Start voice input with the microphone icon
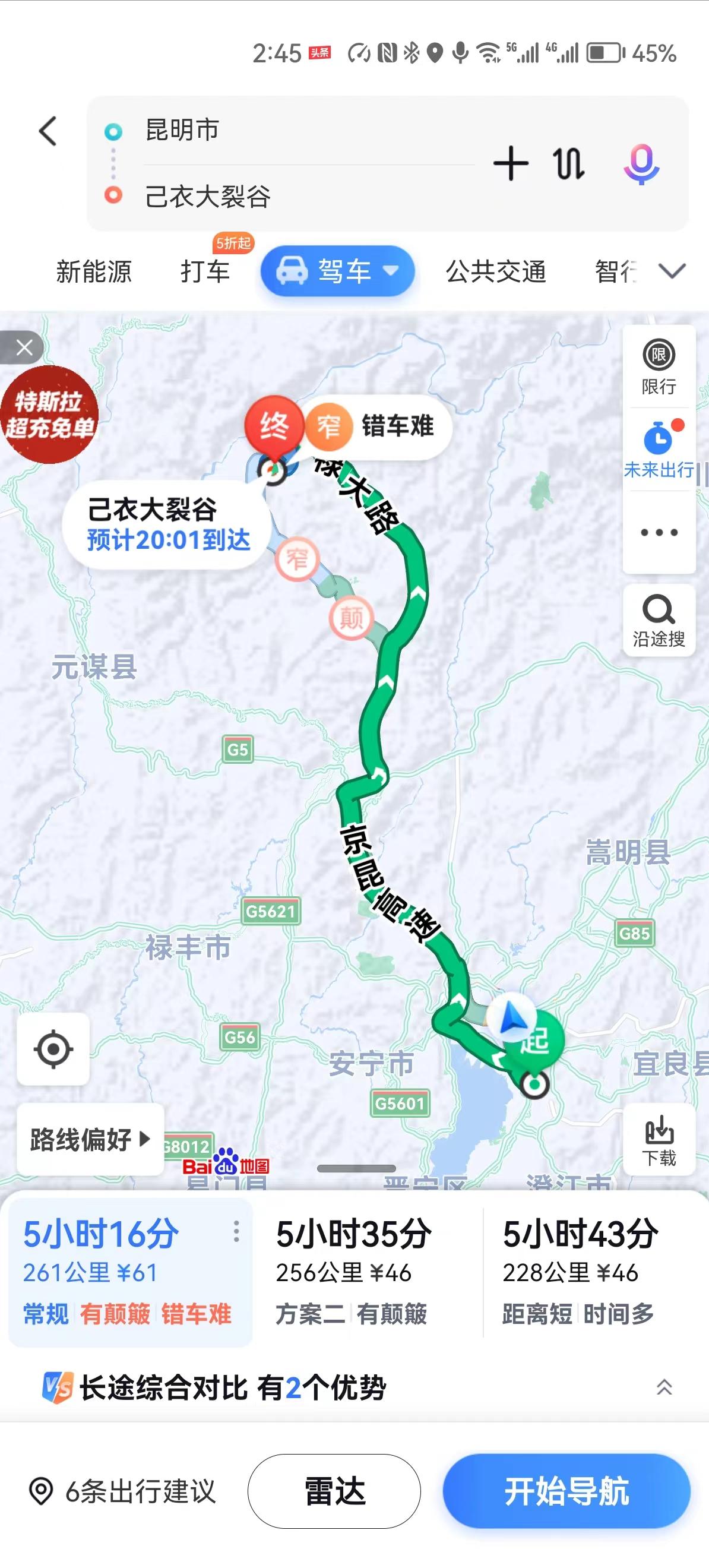Viewport: 709px width, 1568px height. [642, 164]
